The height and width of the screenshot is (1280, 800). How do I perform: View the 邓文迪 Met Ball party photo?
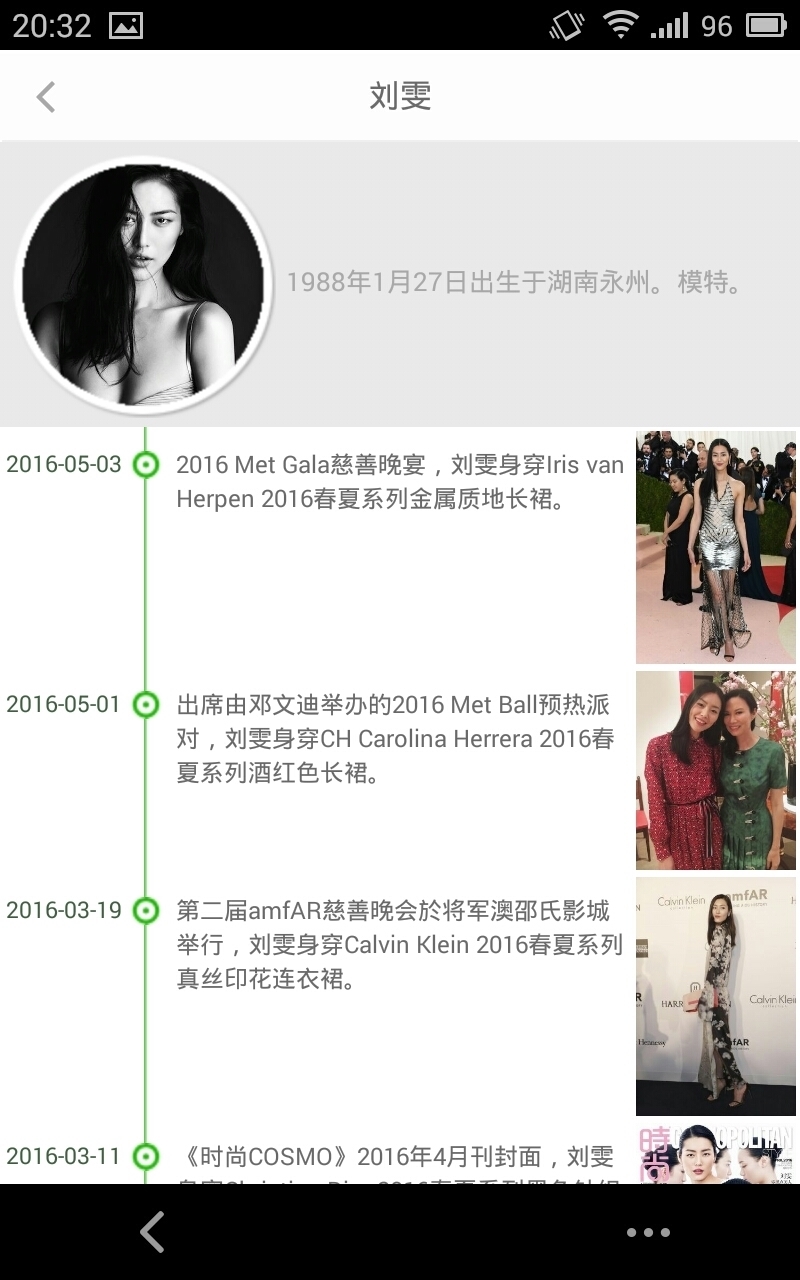coord(715,770)
